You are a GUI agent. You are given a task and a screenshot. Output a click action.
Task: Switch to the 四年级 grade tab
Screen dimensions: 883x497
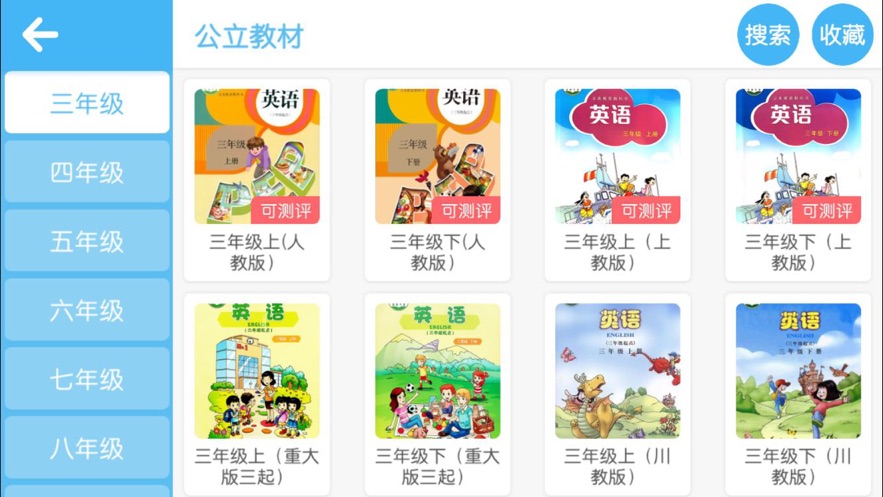87,172
